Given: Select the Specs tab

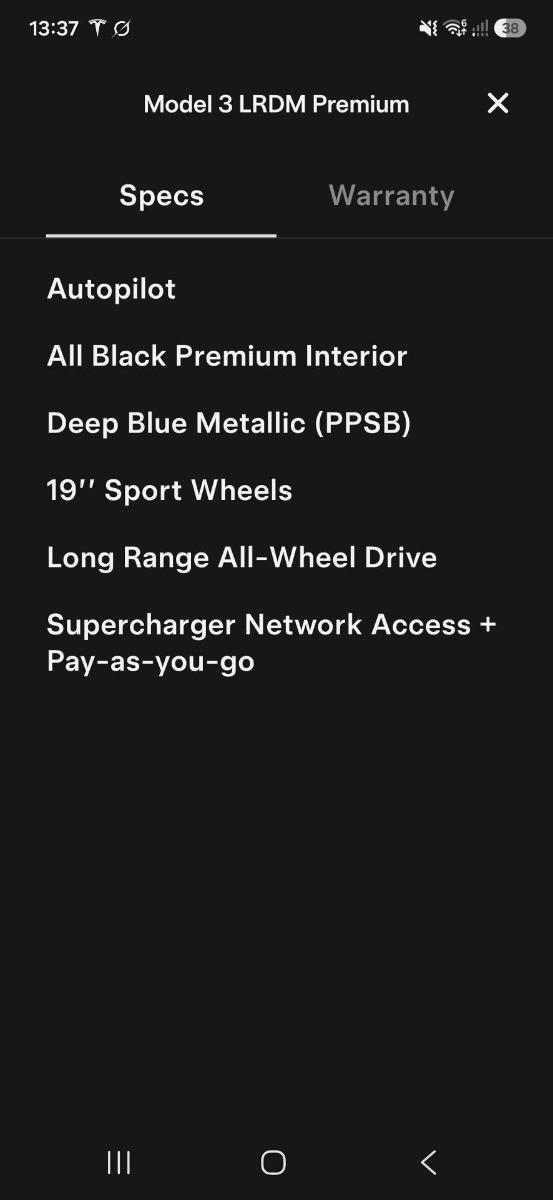Looking at the screenshot, I should [x=161, y=196].
